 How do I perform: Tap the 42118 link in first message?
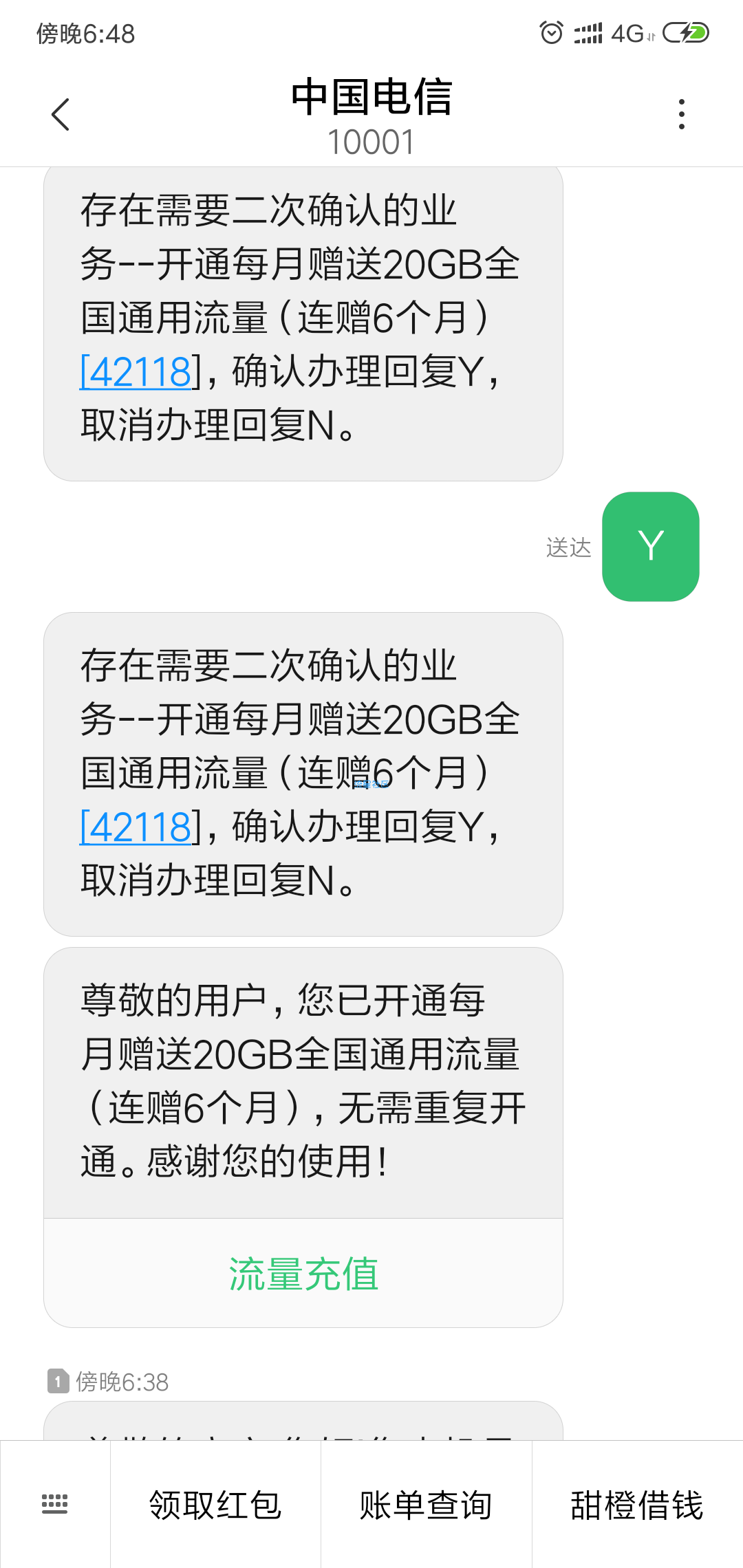click(136, 372)
